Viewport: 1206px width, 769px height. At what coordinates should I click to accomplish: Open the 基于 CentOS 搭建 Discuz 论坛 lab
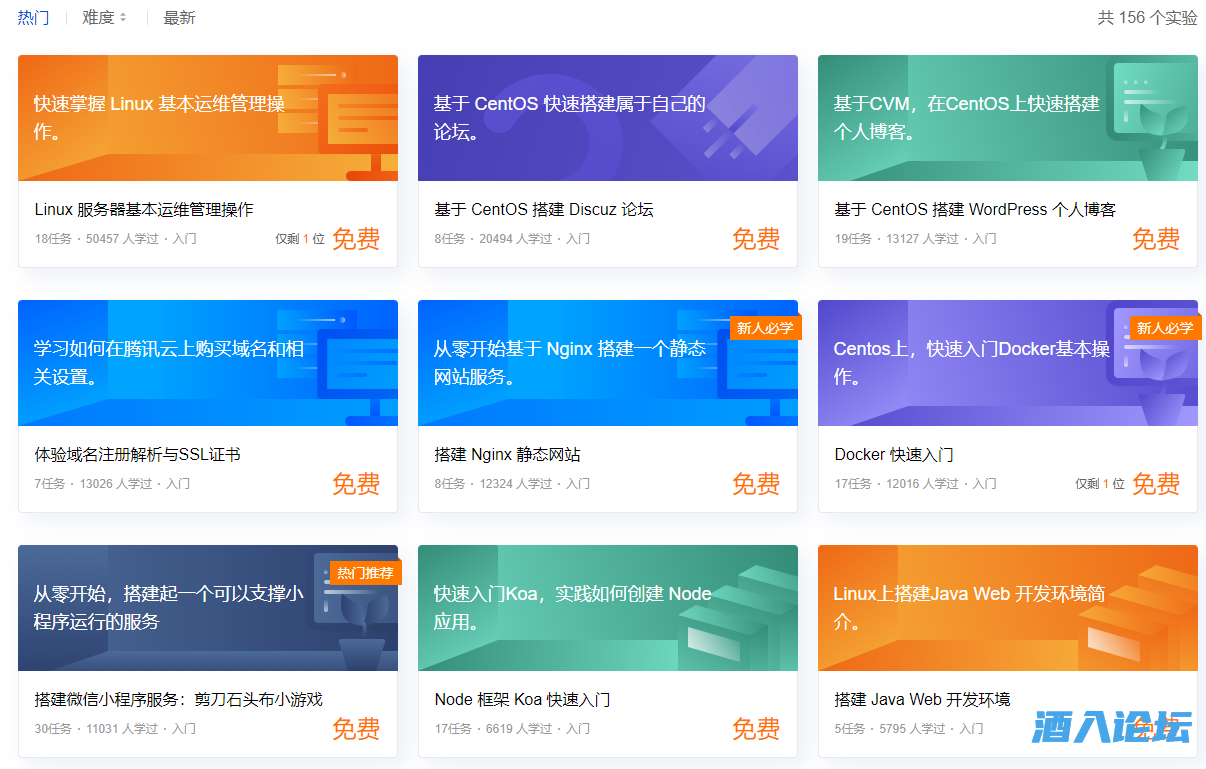(543, 210)
